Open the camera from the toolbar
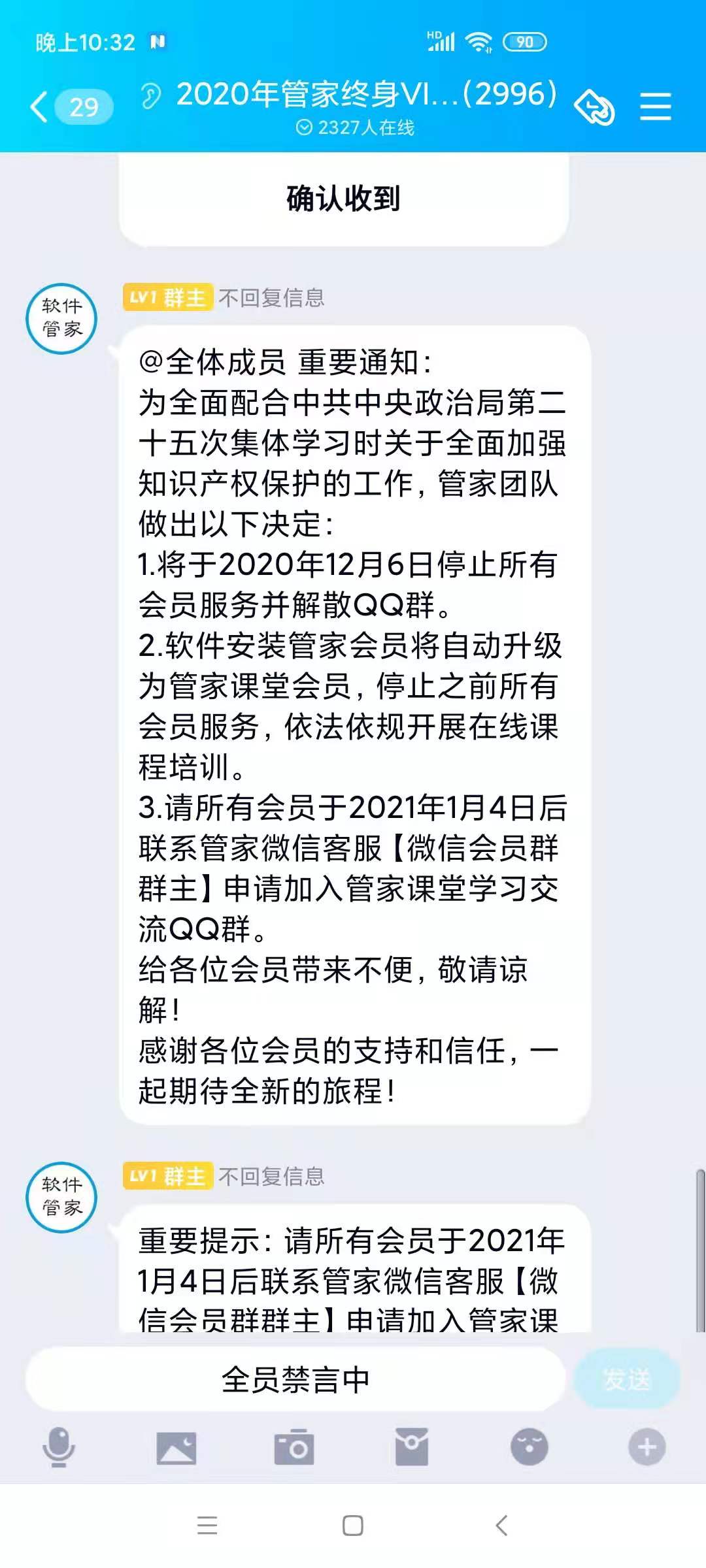 [294, 1447]
